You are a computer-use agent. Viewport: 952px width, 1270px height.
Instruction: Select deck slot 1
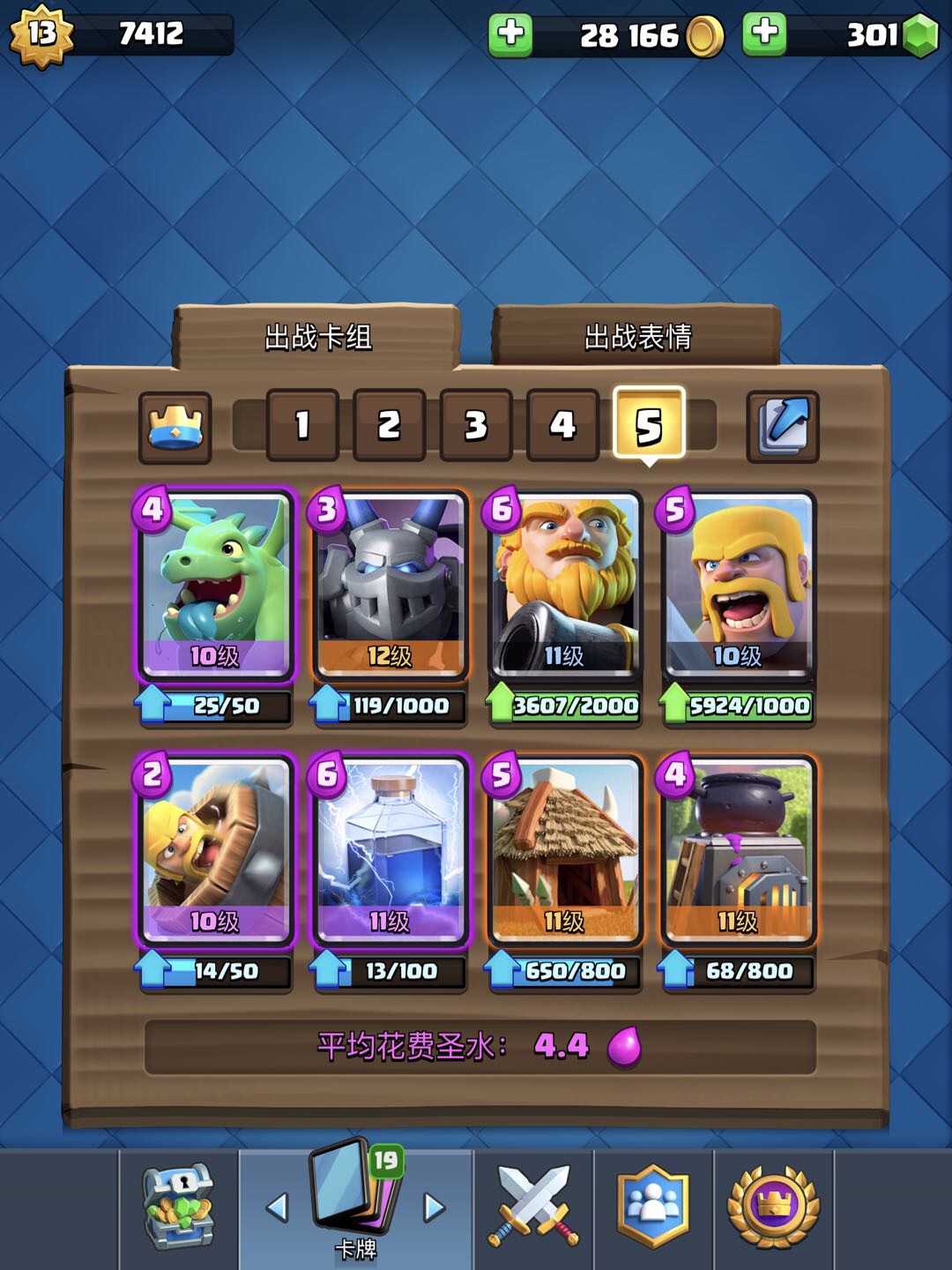pyautogui.click(x=302, y=425)
